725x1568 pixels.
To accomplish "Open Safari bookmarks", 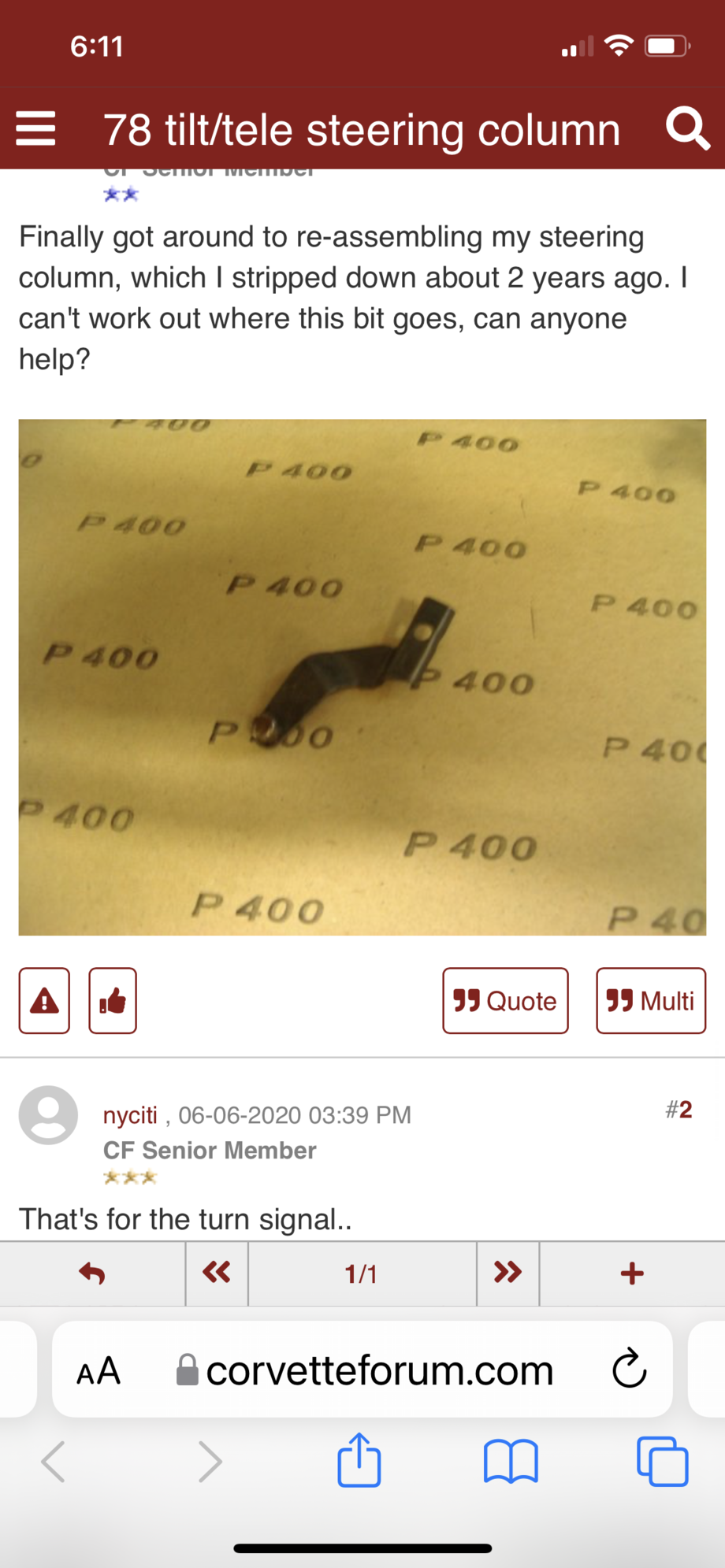I will click(511, 1461).
